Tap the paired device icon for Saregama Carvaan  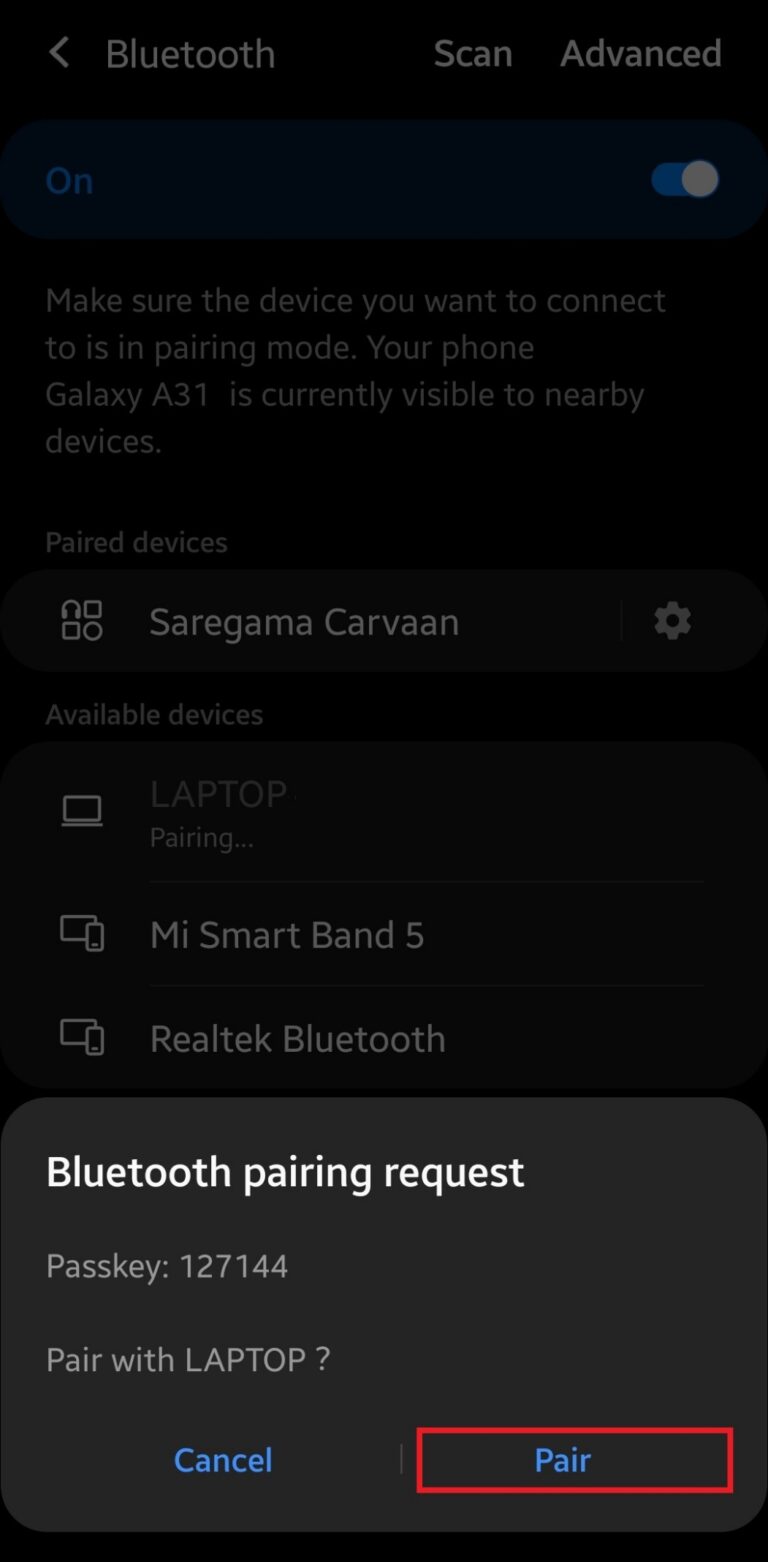(81, 620)
